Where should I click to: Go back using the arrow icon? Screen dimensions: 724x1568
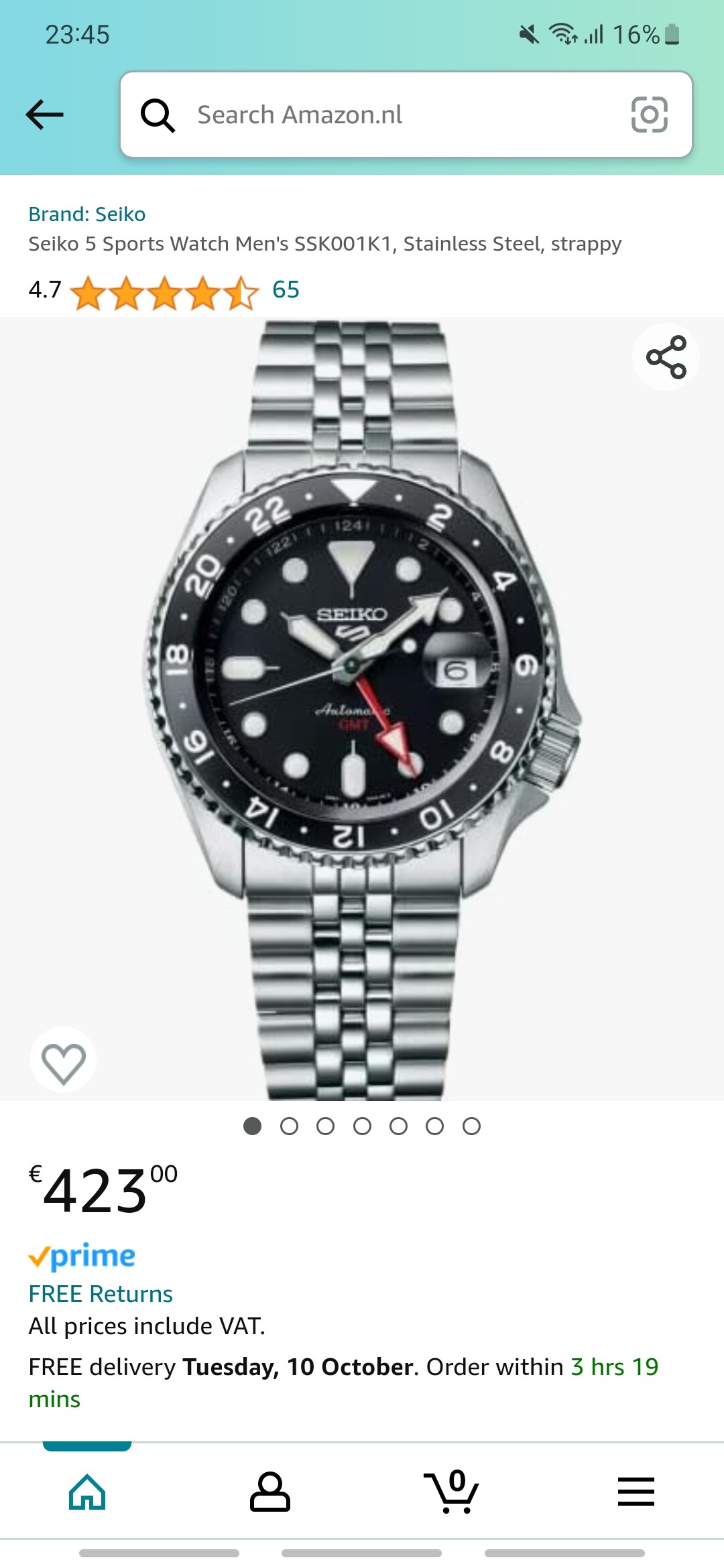[x=44, y=115]
